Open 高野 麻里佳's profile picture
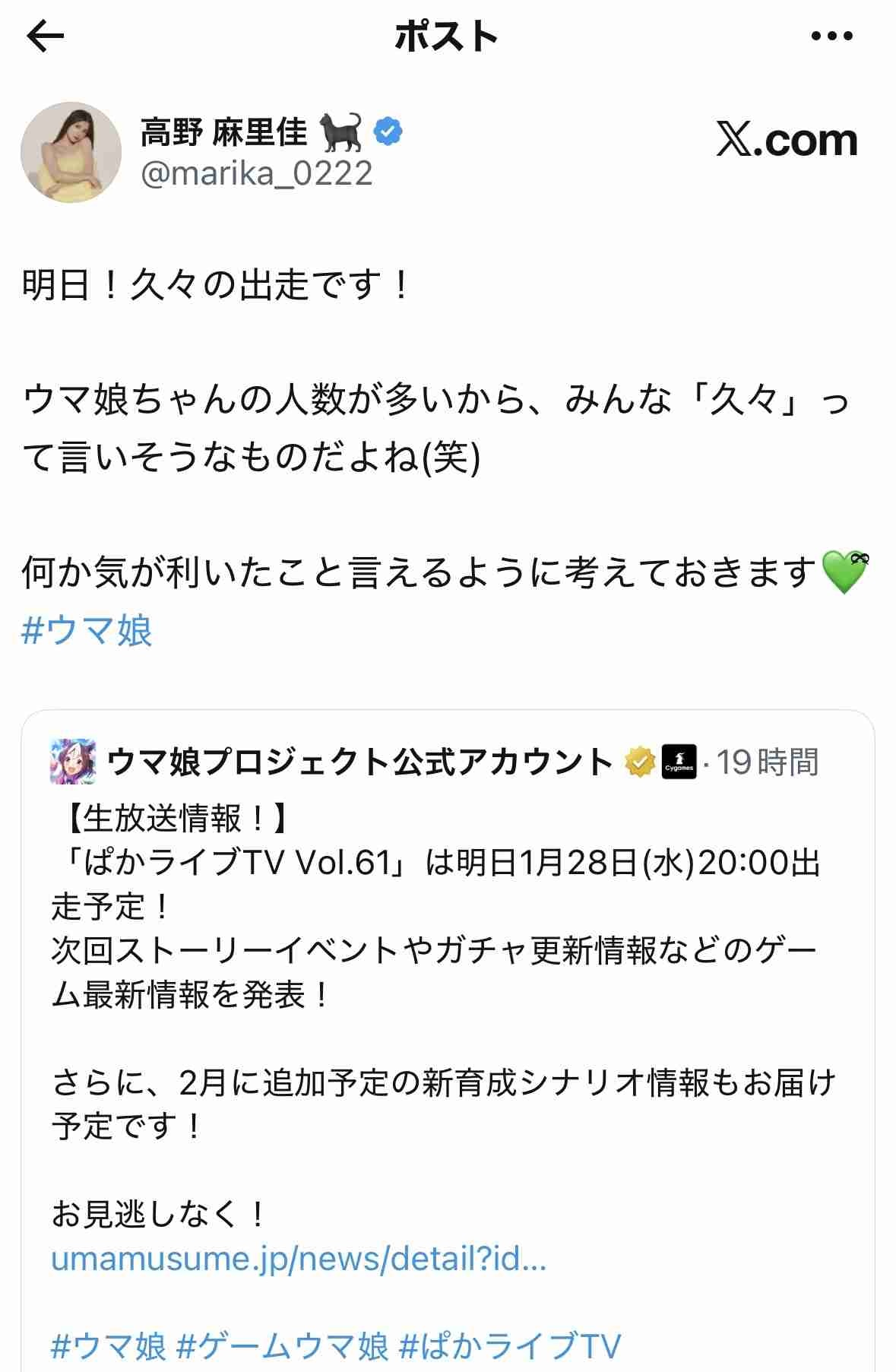Screen dimensions: 896x1372 [x=71, y=152]
